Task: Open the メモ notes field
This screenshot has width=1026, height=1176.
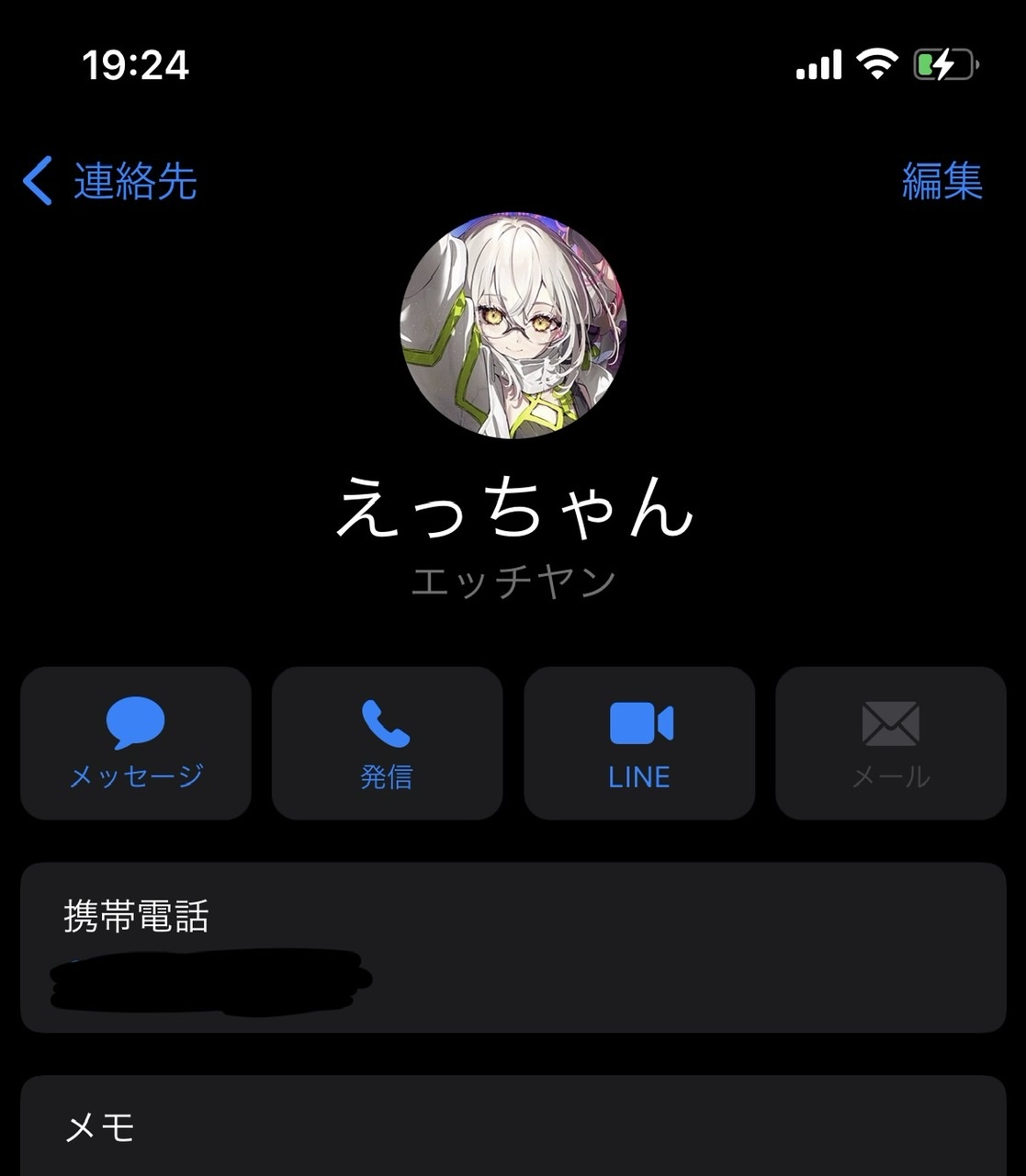Action: tap(513, 1127)
